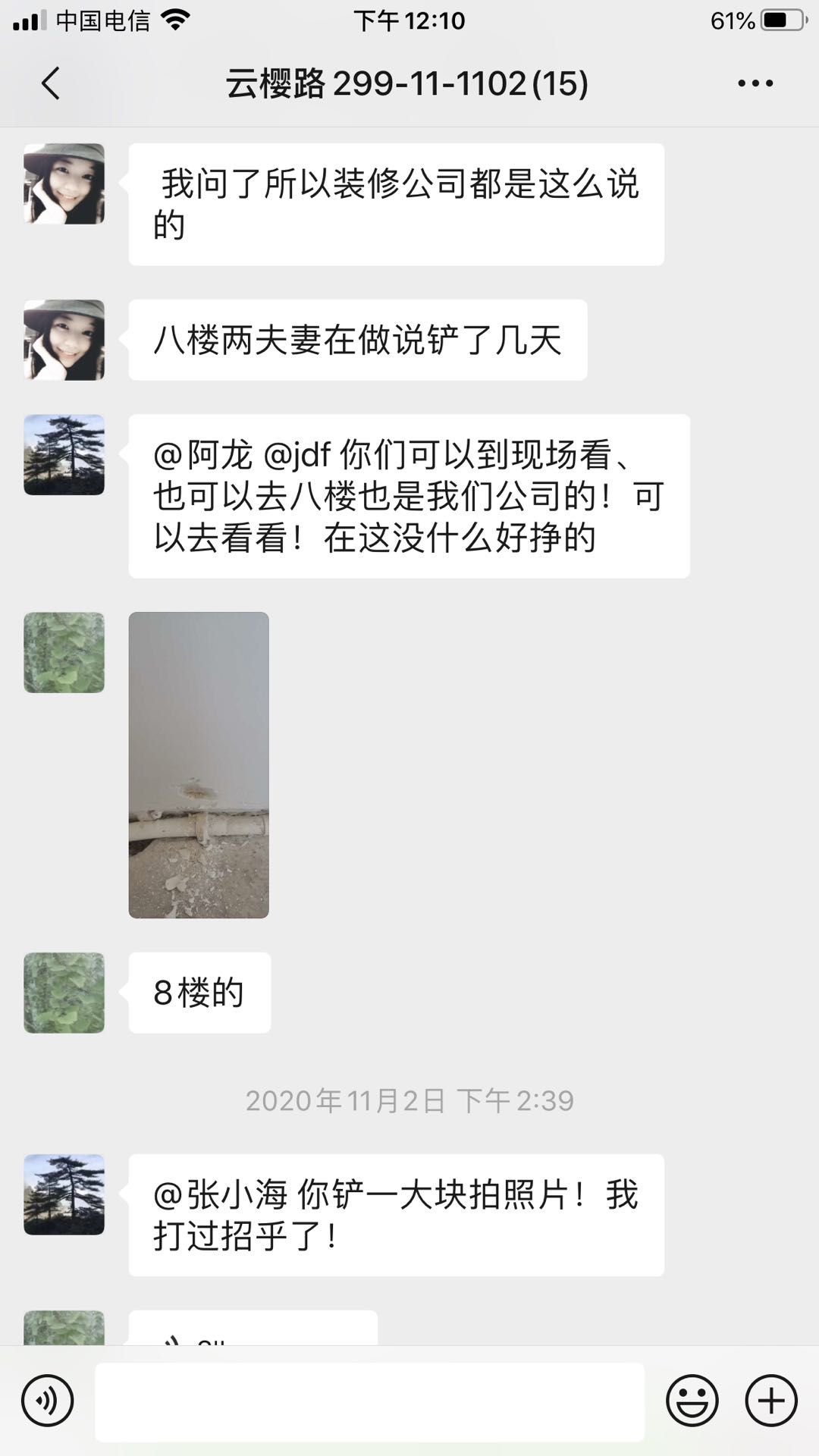Tap the tree avatar beside "@张小海" message
The height and width of the screenshot is (1456, 819).
point(64,1194)
